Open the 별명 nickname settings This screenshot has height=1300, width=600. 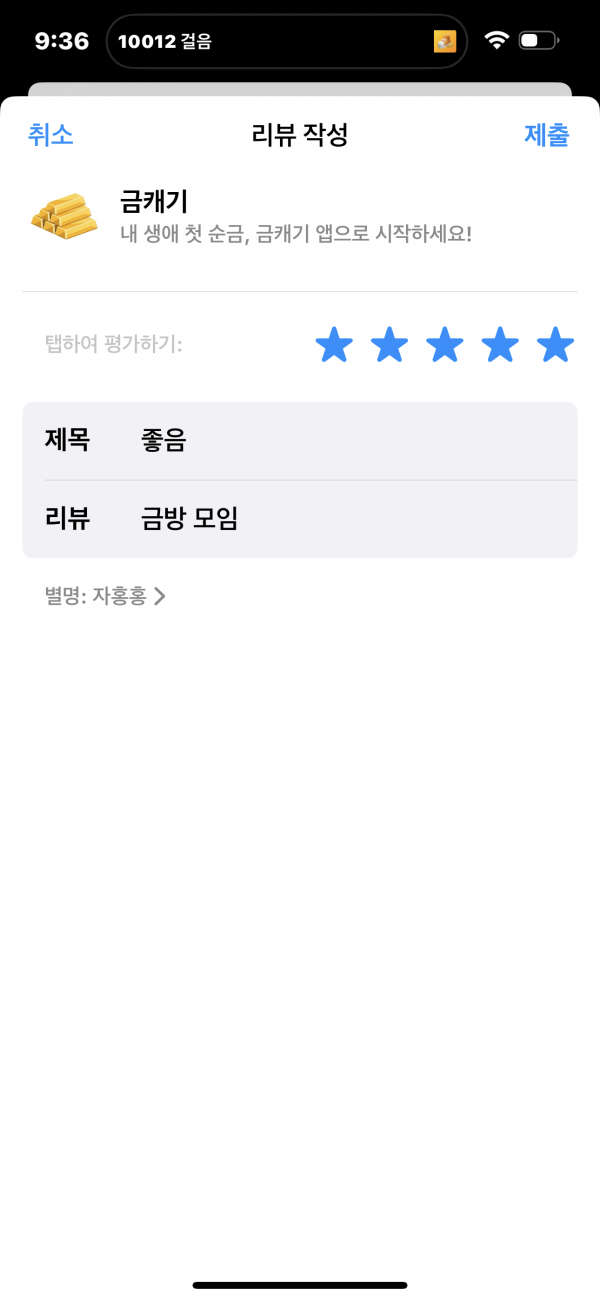coord(105,597)
